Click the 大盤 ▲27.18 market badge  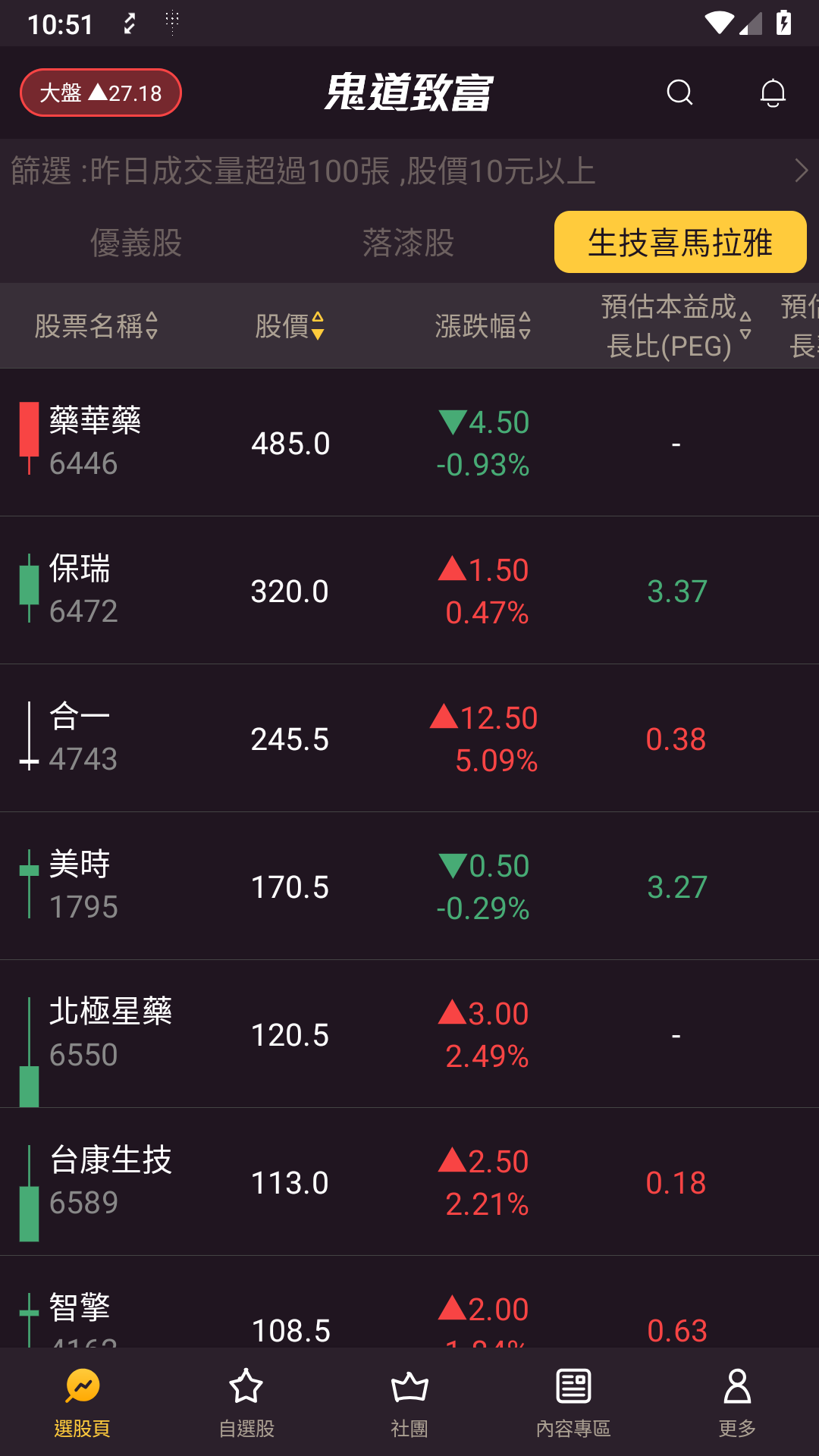[100, 93]
